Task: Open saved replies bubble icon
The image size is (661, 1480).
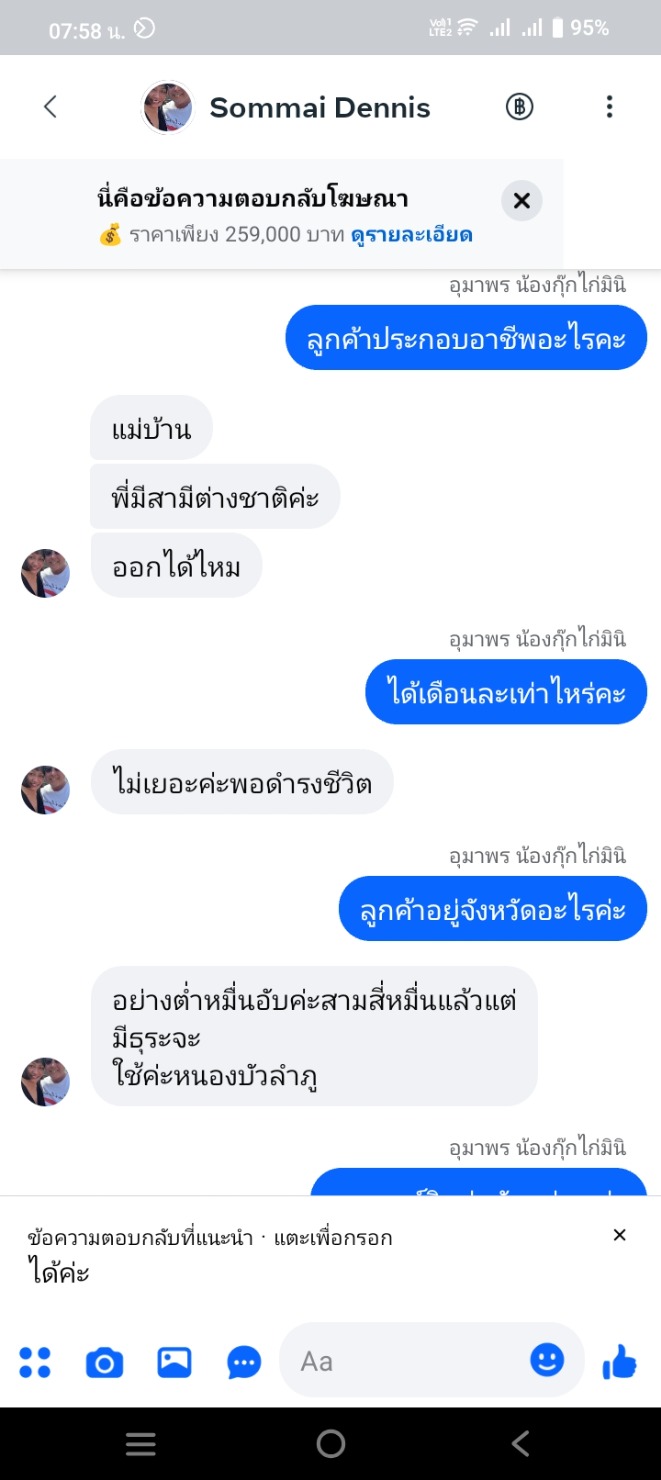Action: pyautogui.click(x=244, y=1362)
